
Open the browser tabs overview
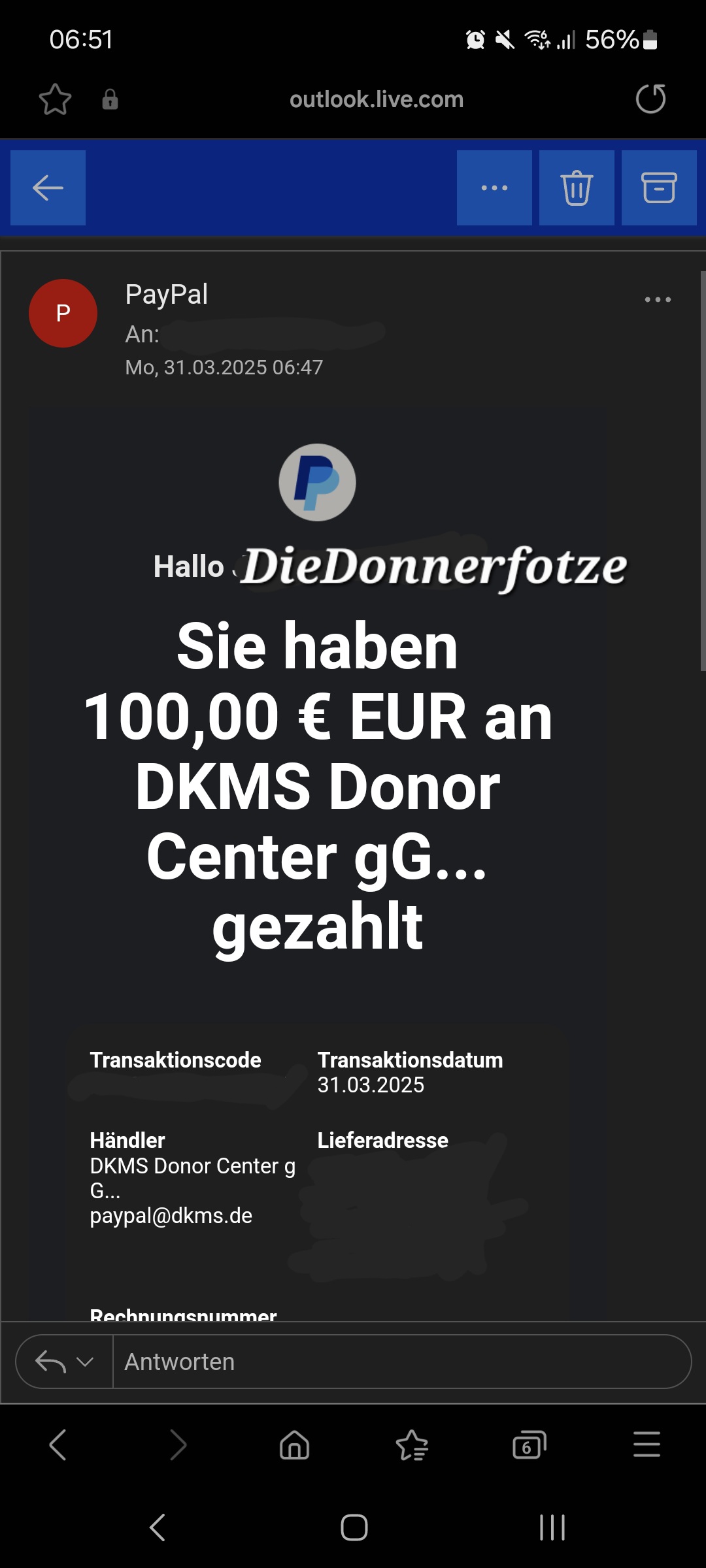coord(529,1445)
